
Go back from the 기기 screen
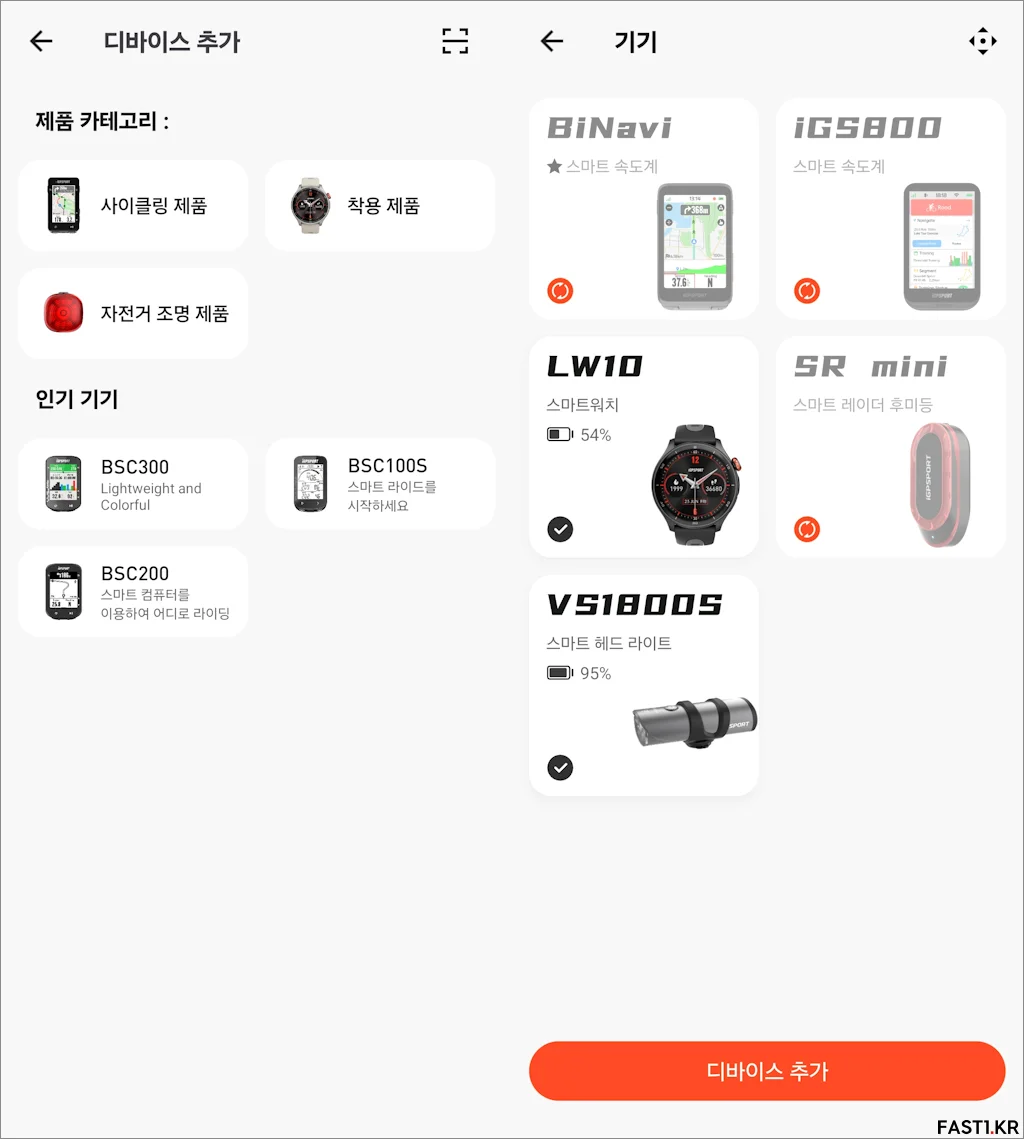click(x=552, y=41)
